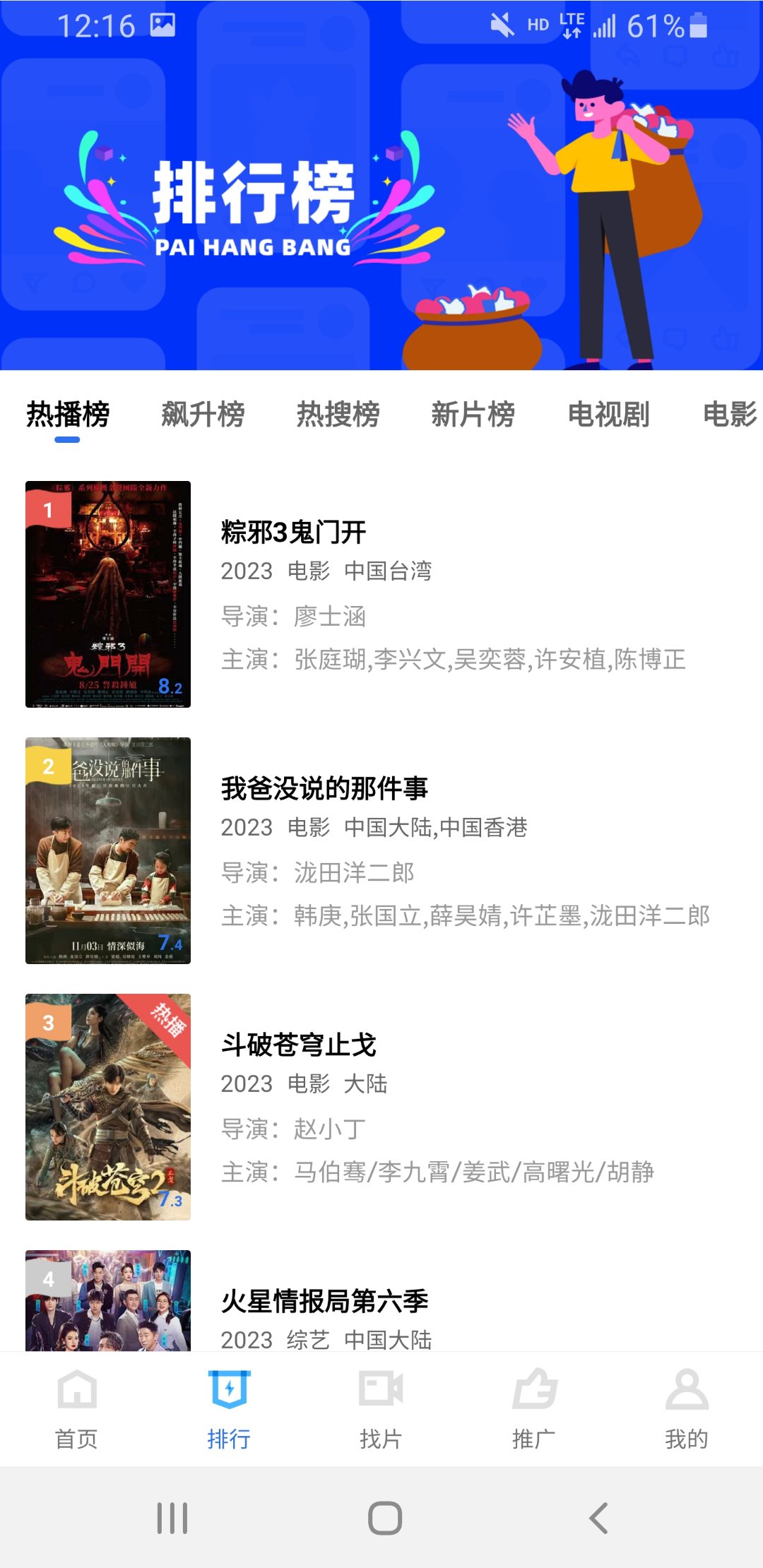Switch to the 电影 ranking tab
Image resolution: width=763 pixels, height=1568 pixels.
pos(729,415)
